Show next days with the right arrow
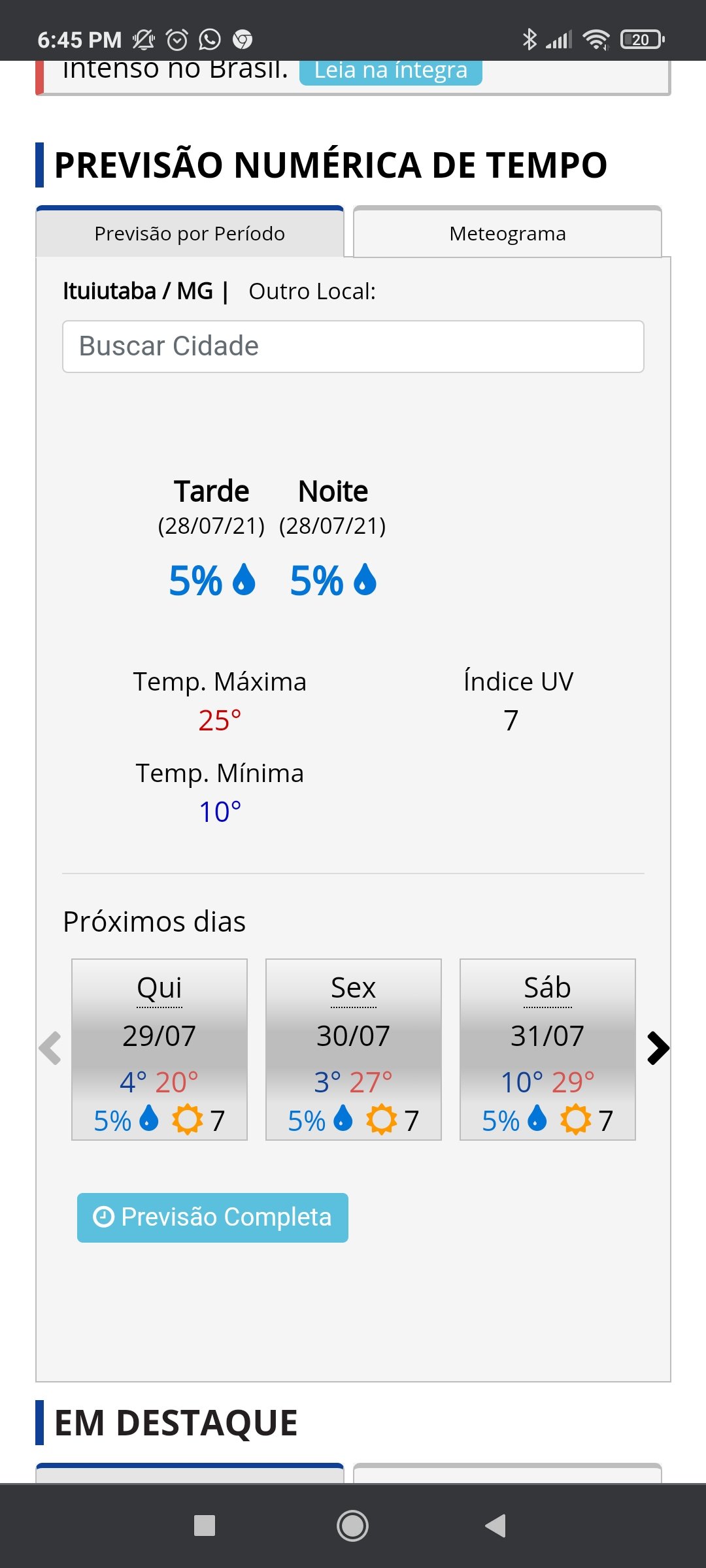This screenshot has width=706, height=1568. tap(658, 1049)
